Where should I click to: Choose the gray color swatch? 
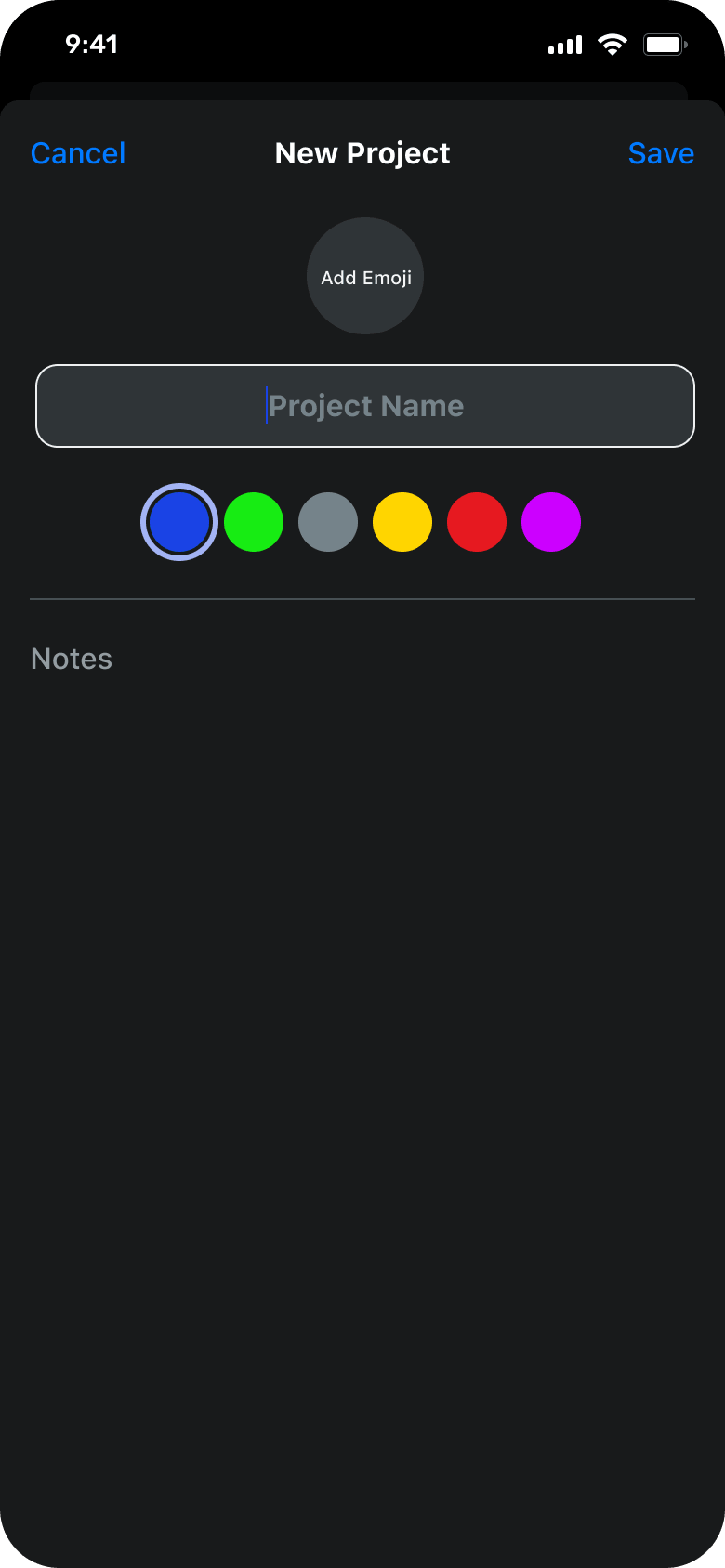(328, 522)
